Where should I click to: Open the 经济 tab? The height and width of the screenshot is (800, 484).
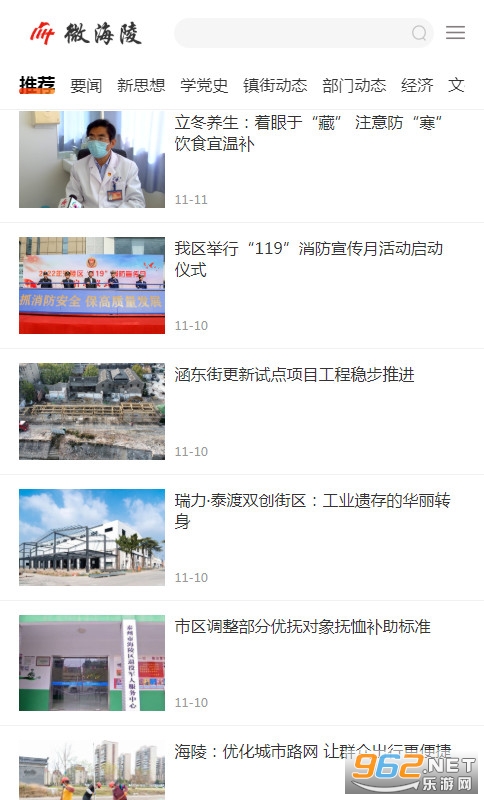point(417,85)
